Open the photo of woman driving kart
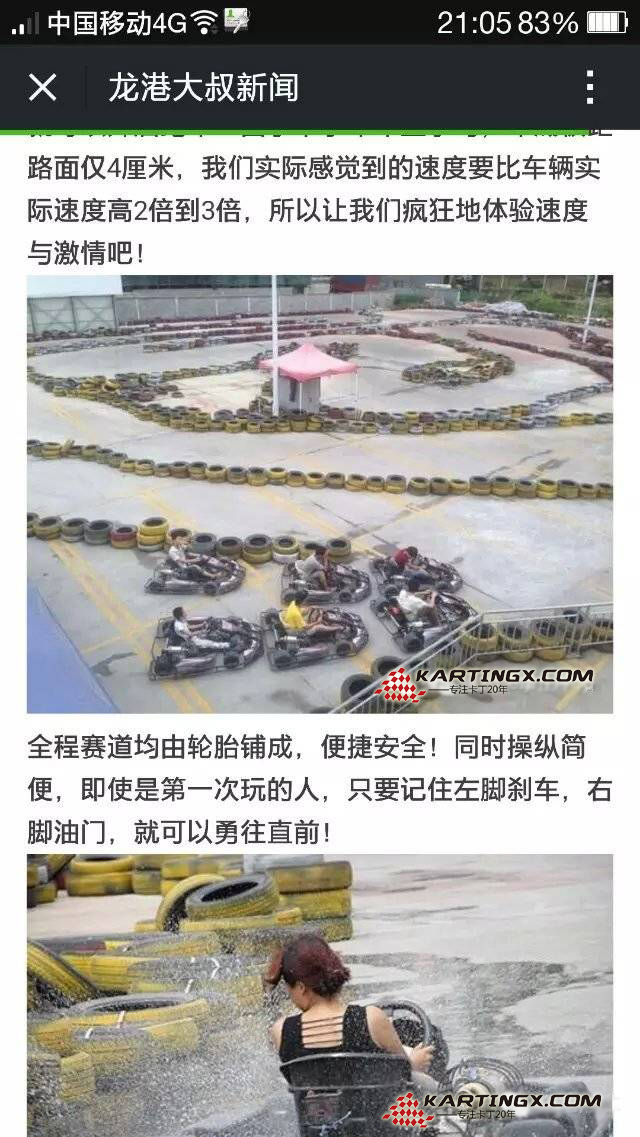This screenshot has width=640, height=1137. point(320,994)
